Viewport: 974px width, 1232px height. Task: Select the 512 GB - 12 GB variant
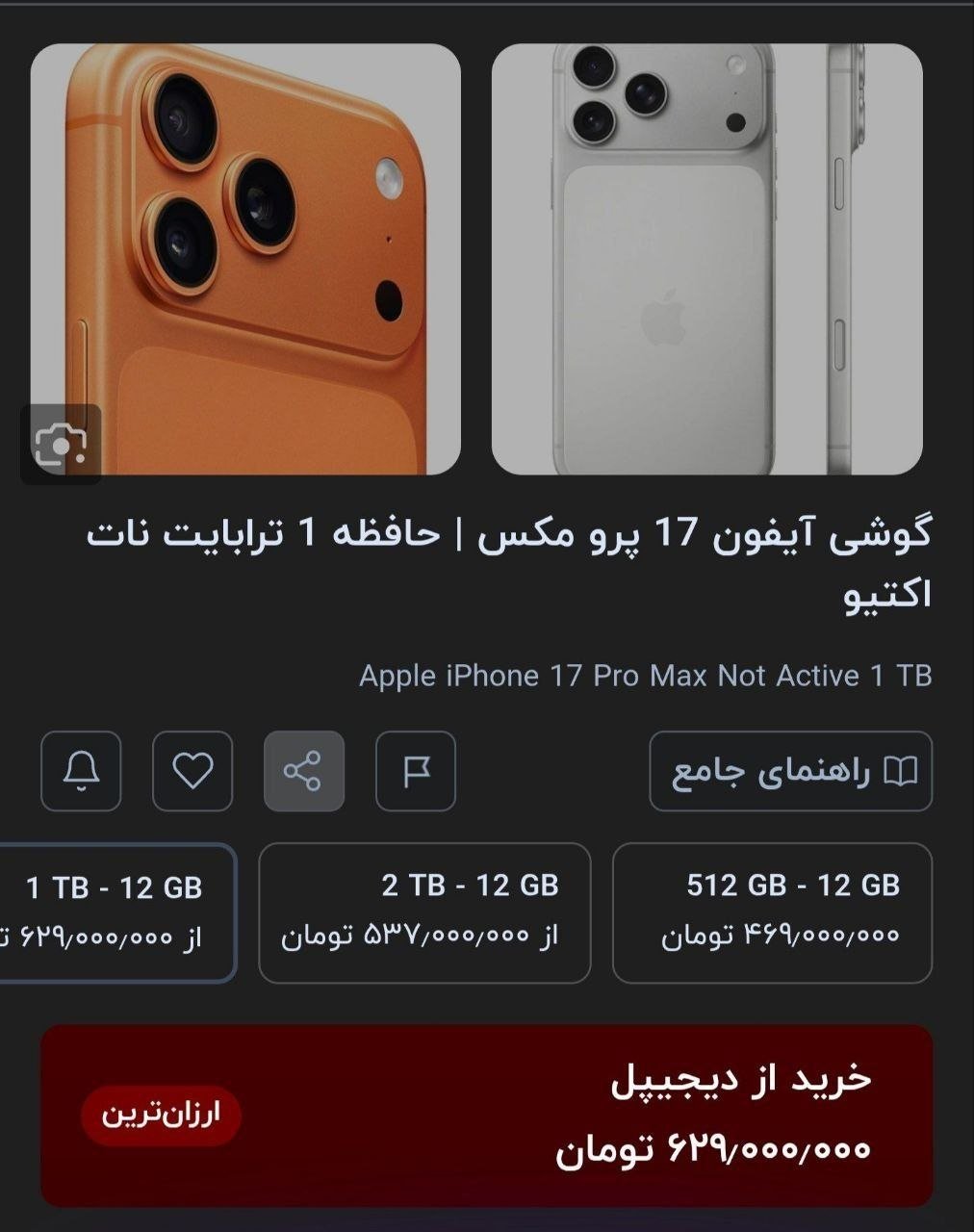pos(772,912)
